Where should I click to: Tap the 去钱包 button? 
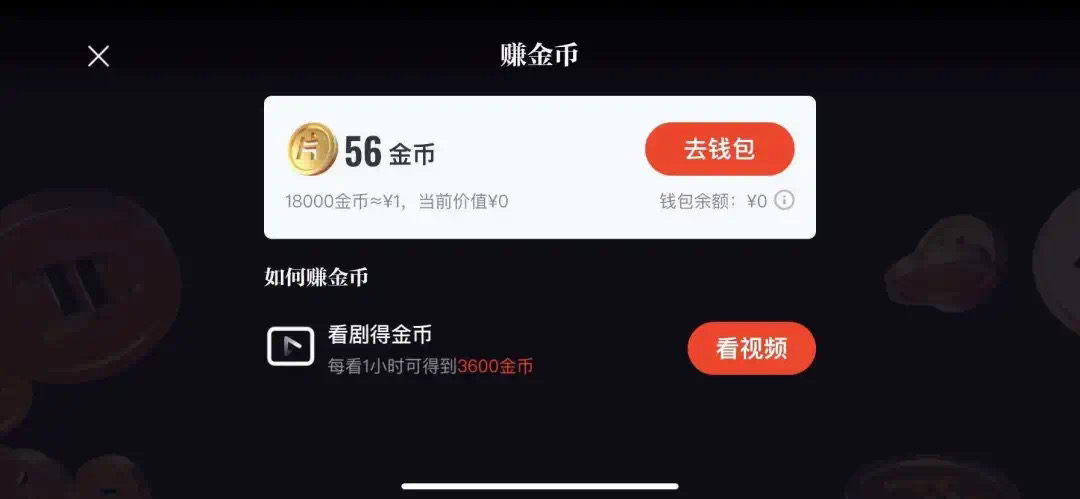719,149
